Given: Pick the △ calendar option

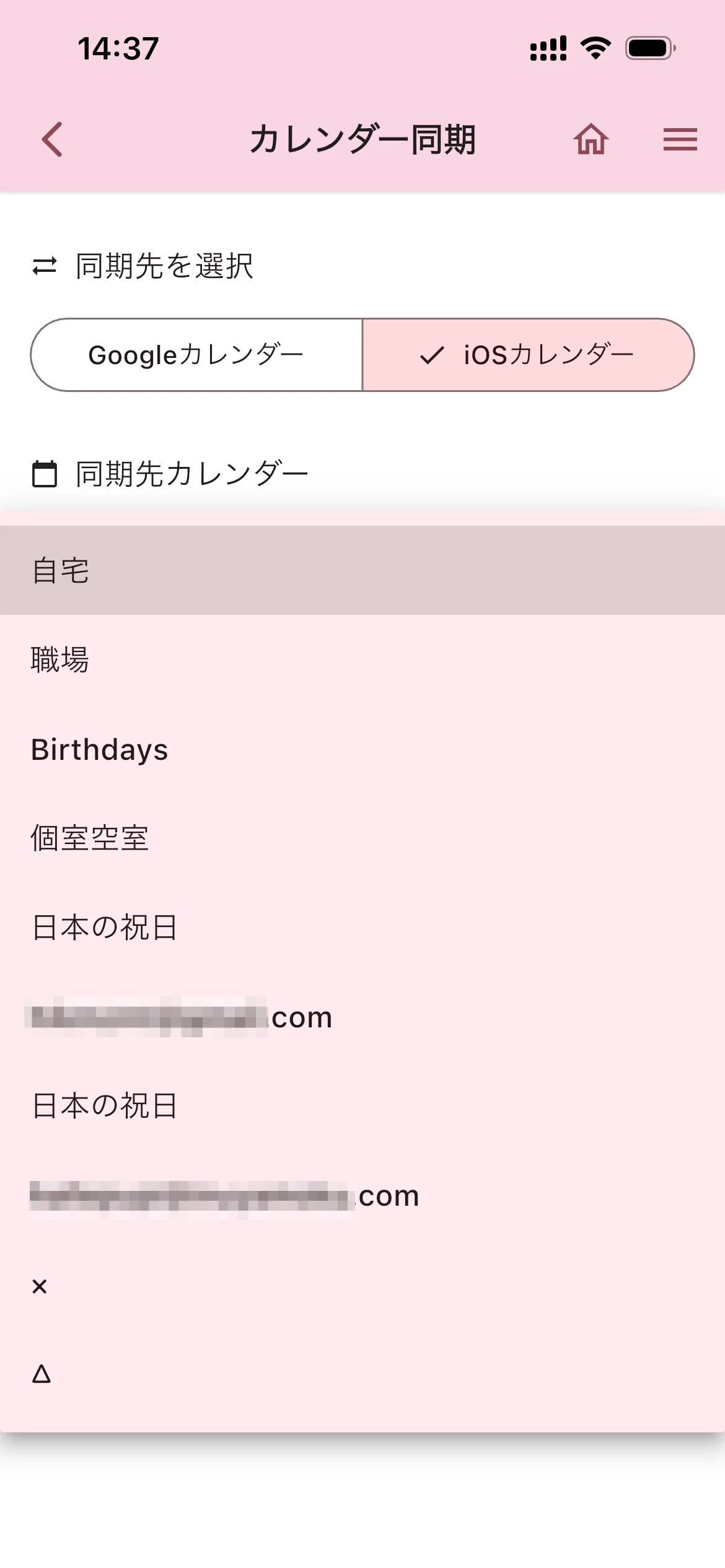Looking at the screenshot, I should tap(362, 1375).
